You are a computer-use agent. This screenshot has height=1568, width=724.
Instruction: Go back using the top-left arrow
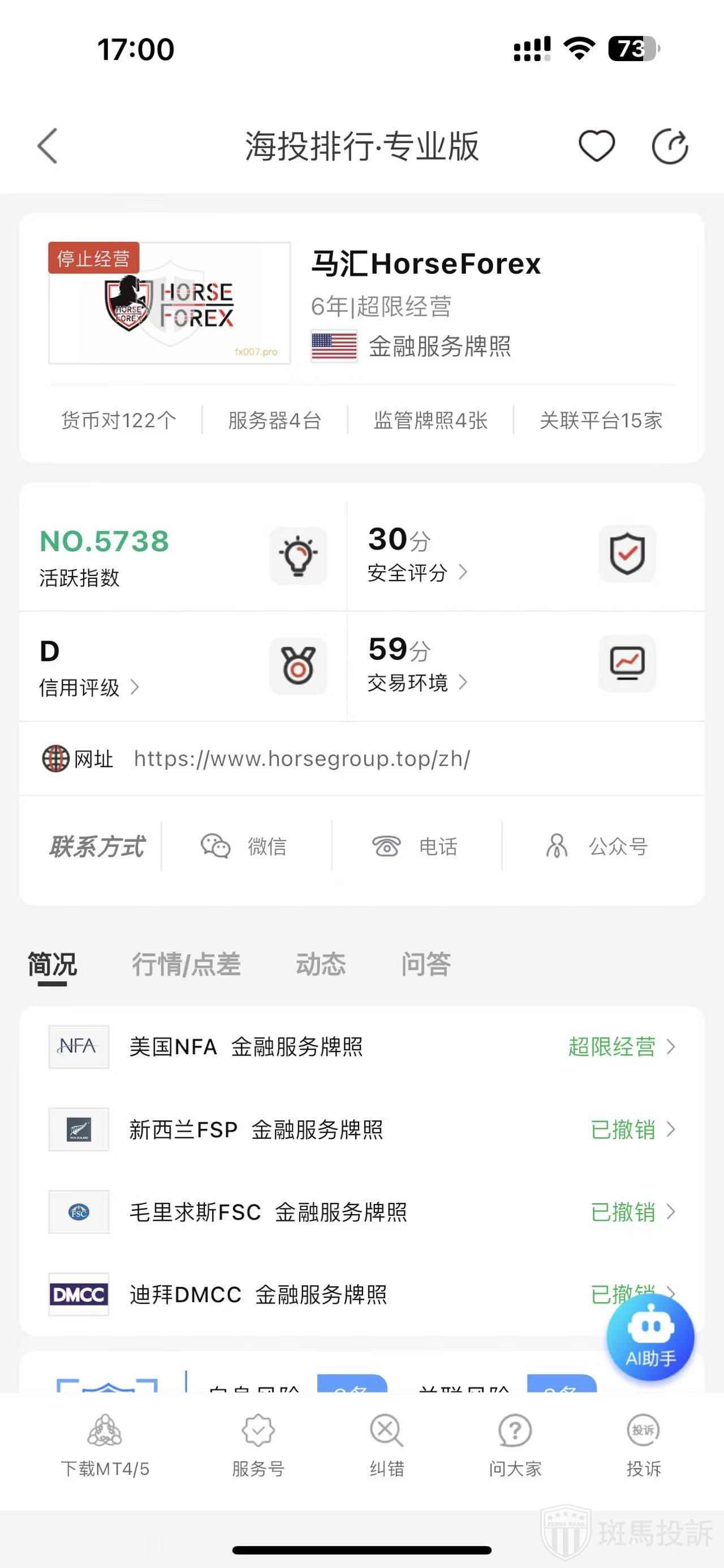point(48,146)
